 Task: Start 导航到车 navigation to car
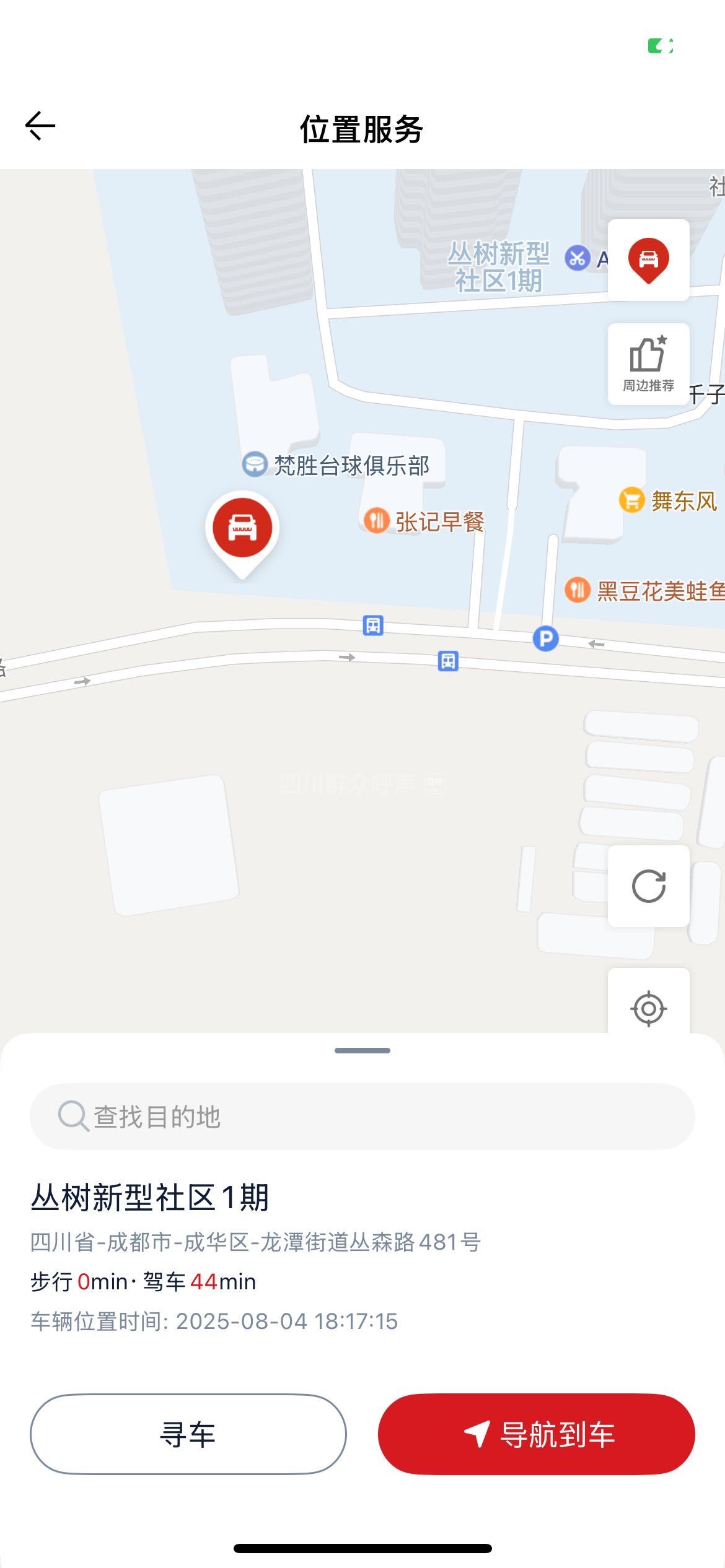click(537, 1434)
